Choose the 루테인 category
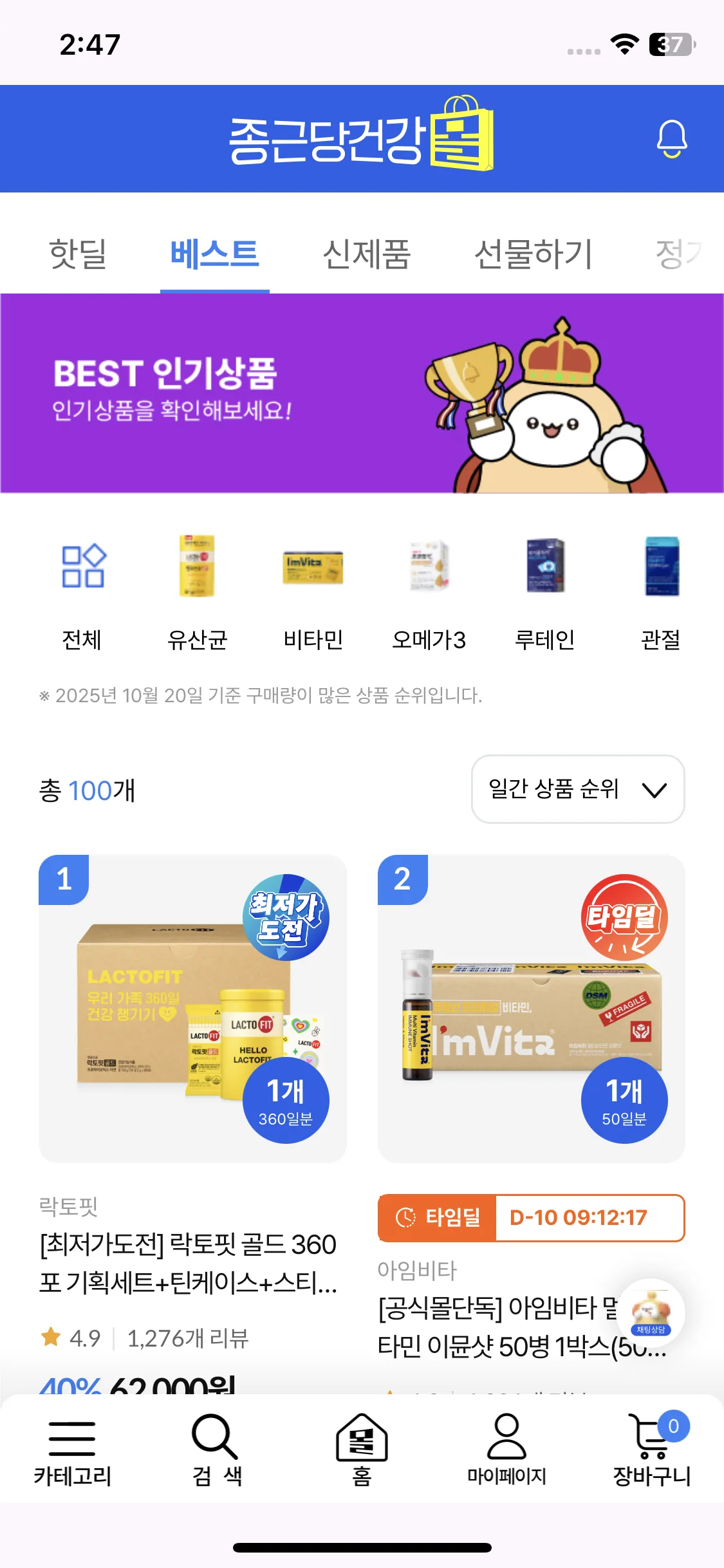724x1568 pixels. tap(544, 593)
